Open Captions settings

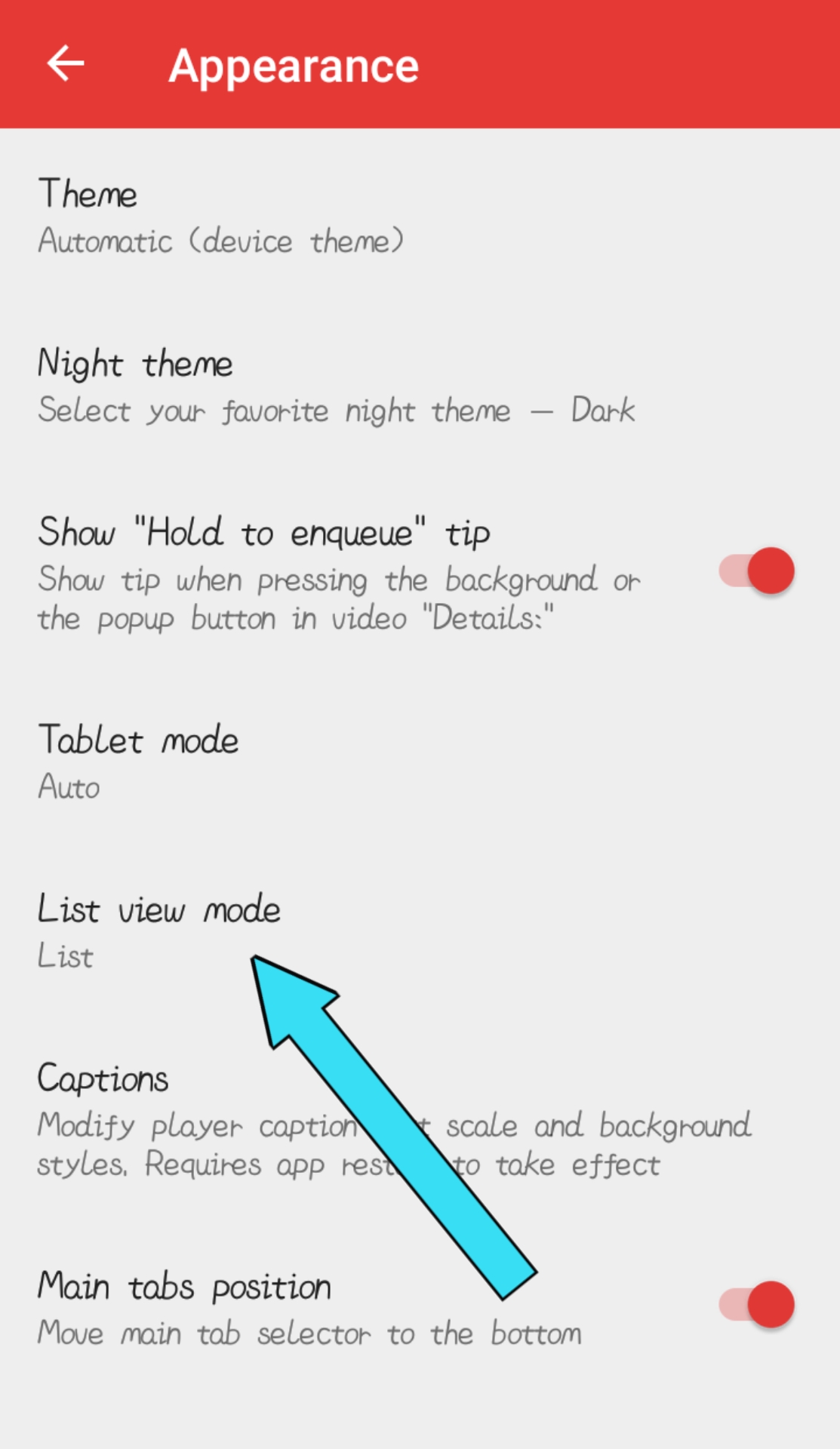[x=103, y=1078]
